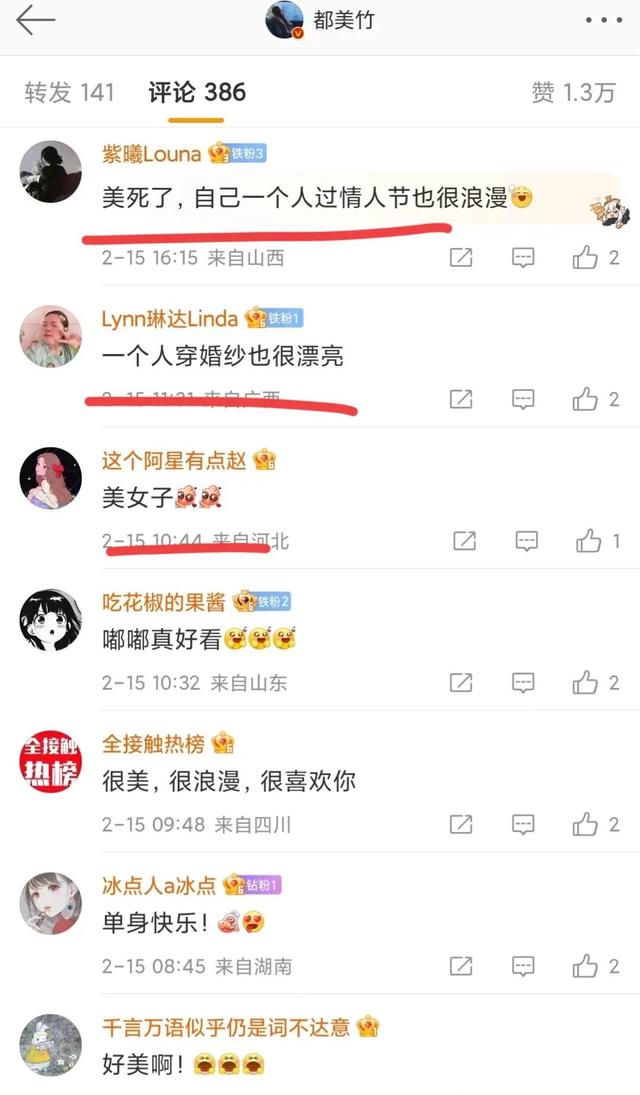This screenshot has height=1095, width=640.
Task: Switch to the 转发 141 tab
Action: [x=69, y=93]
